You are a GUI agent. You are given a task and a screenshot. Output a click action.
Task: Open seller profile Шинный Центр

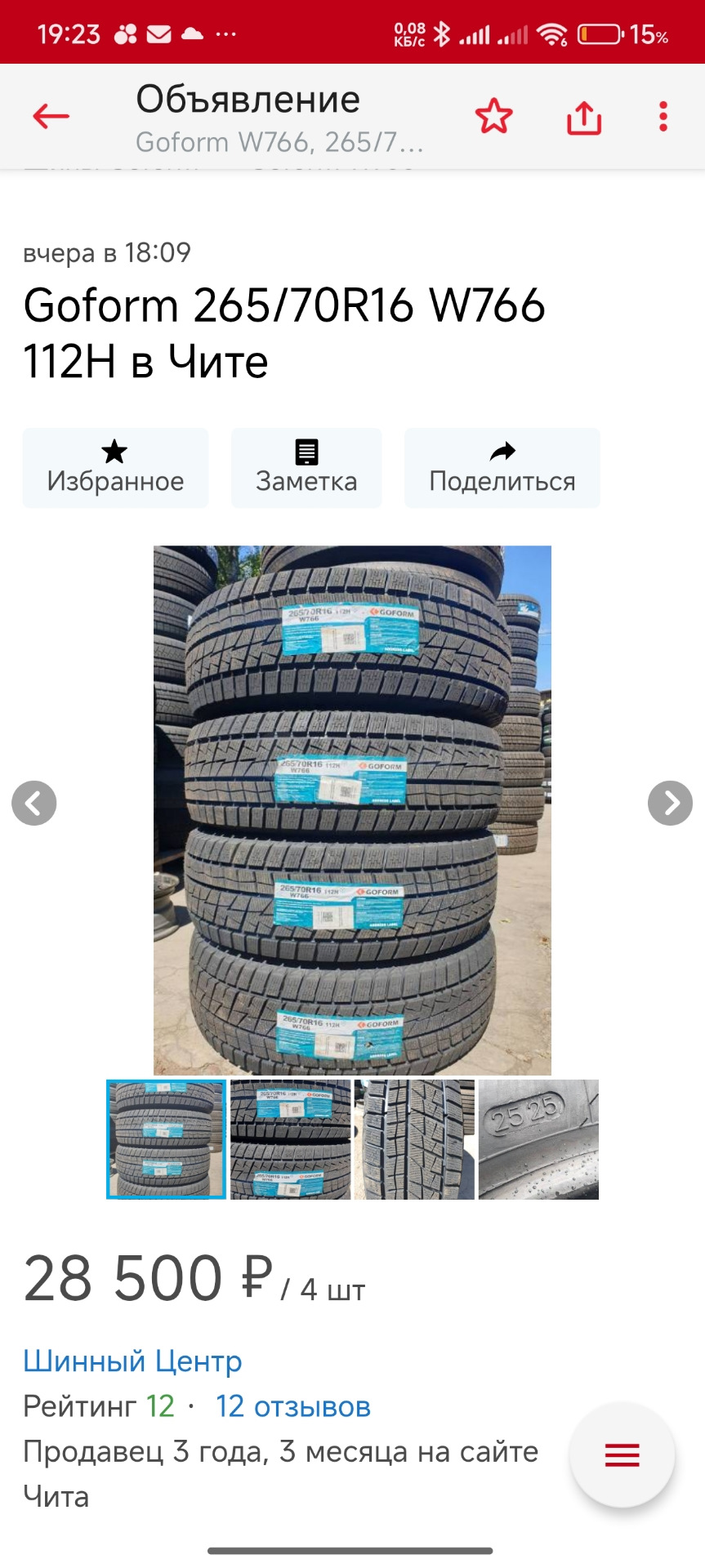click(132, 1361)
